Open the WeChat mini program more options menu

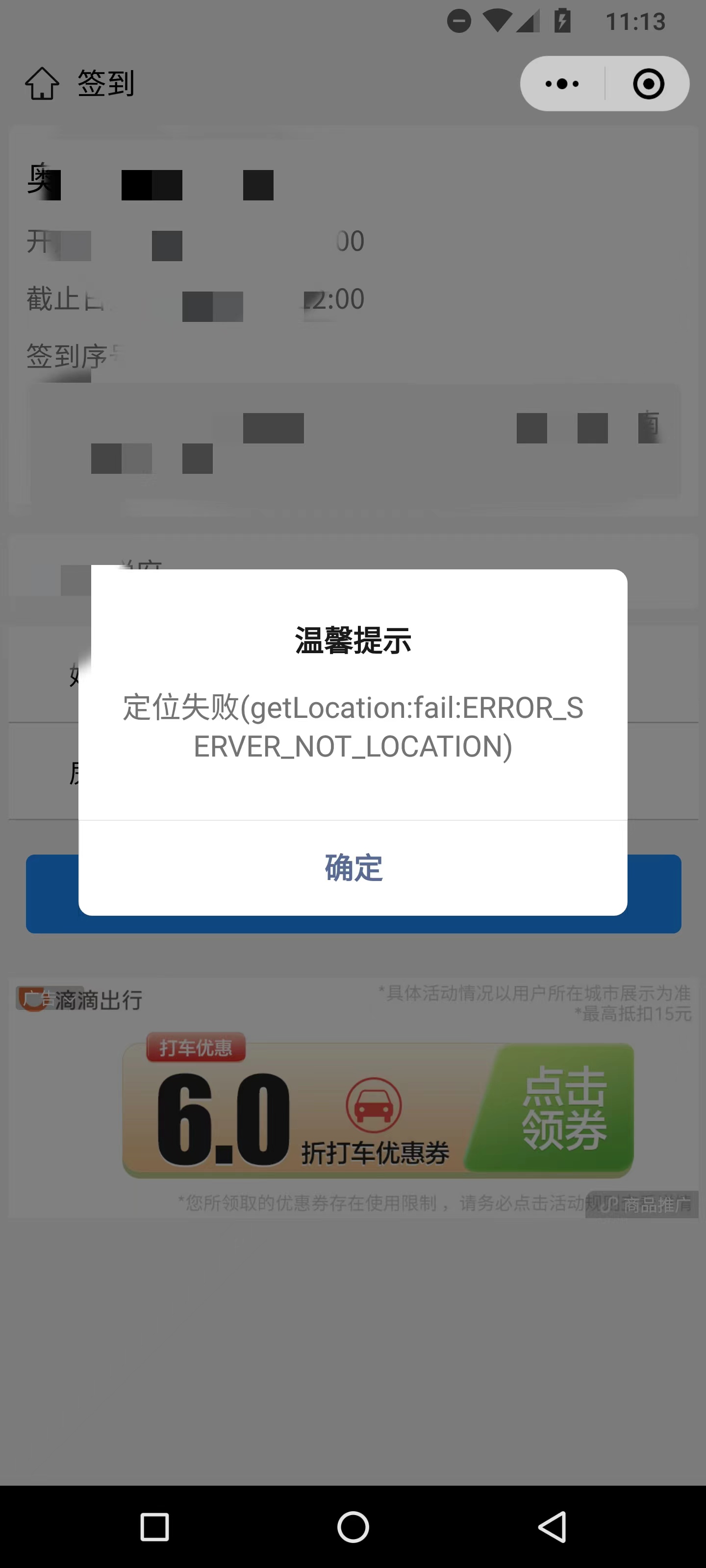coord(561,83)
